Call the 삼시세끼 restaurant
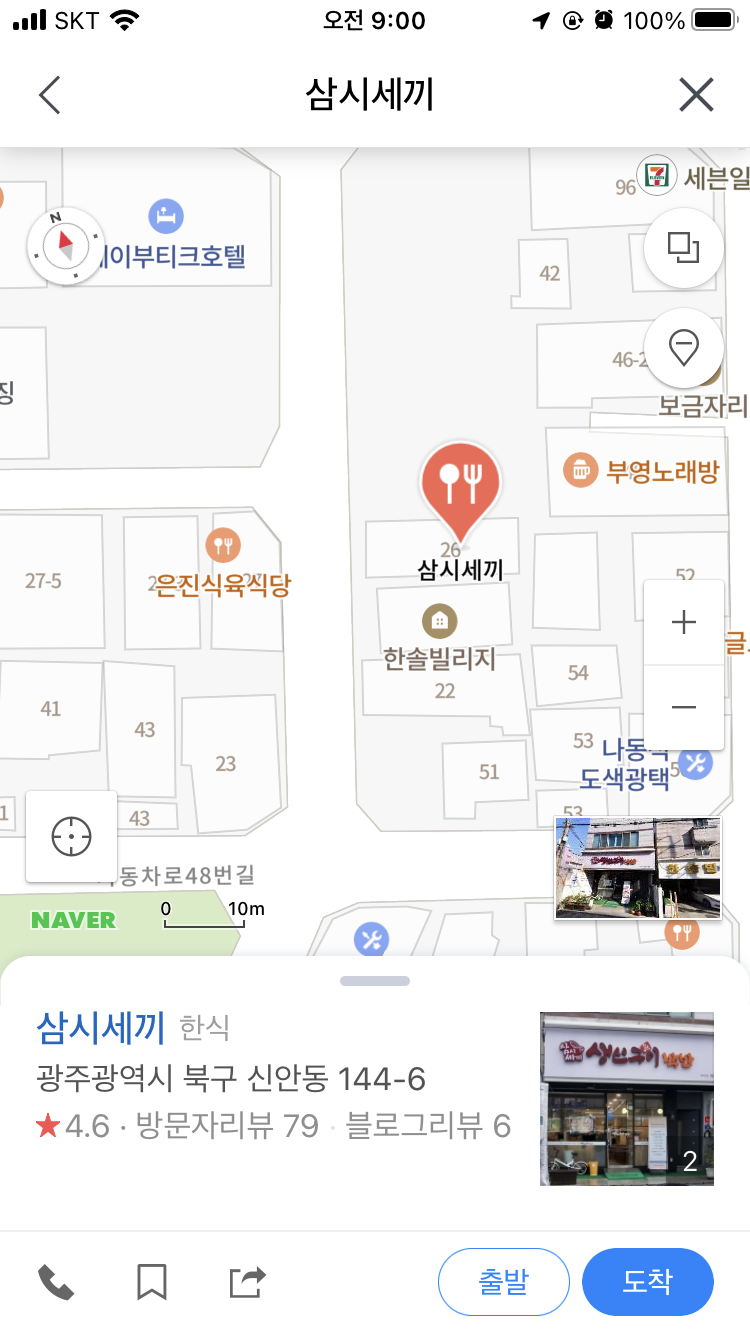 coord(56,1281)
